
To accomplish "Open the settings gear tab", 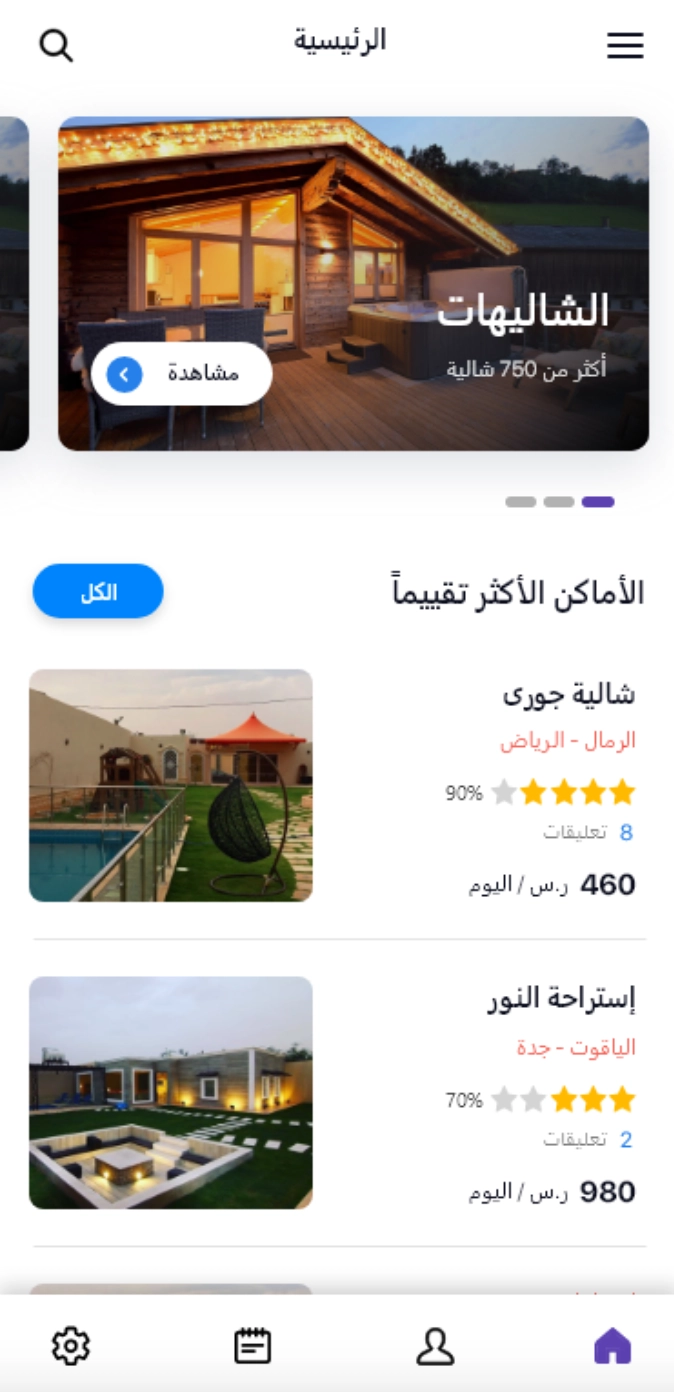I will (x=71, y=1346).
